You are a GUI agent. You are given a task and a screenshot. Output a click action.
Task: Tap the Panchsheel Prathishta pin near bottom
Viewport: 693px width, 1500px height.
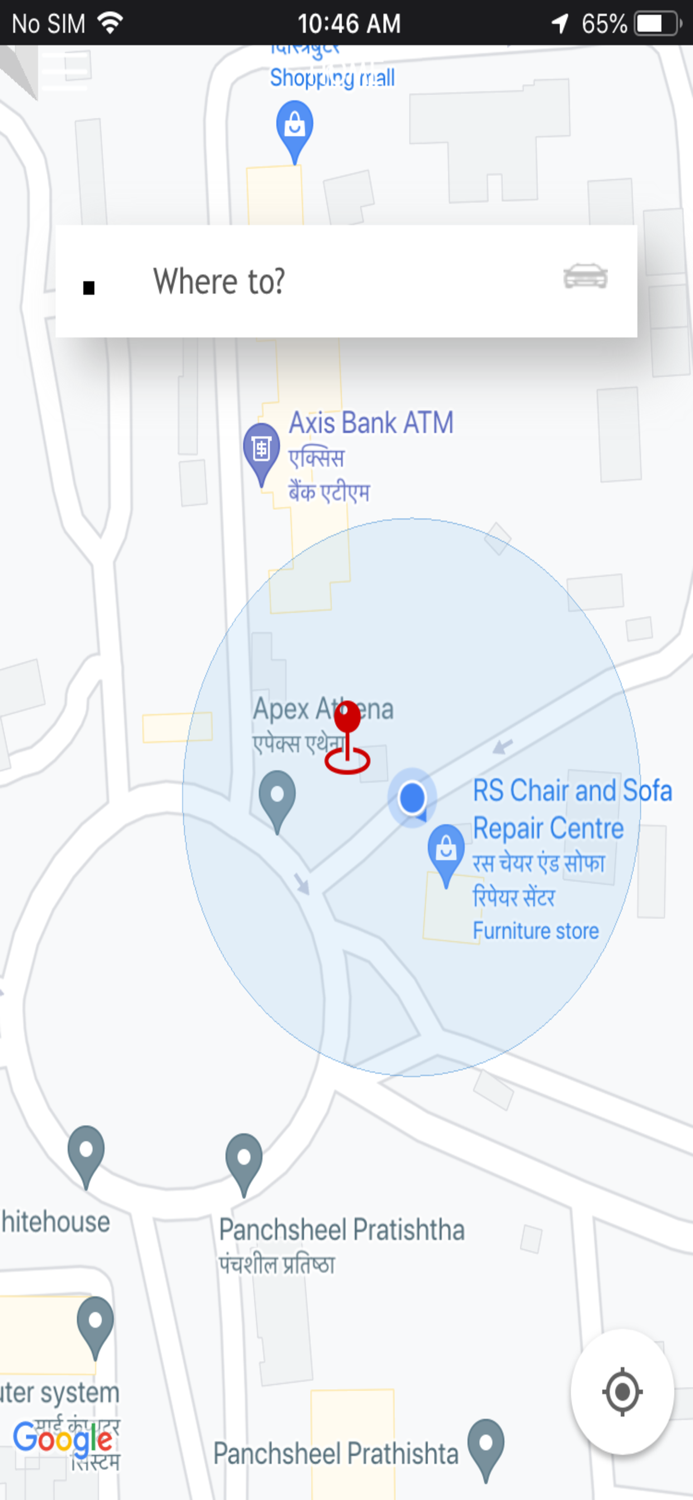(486, 1446)
